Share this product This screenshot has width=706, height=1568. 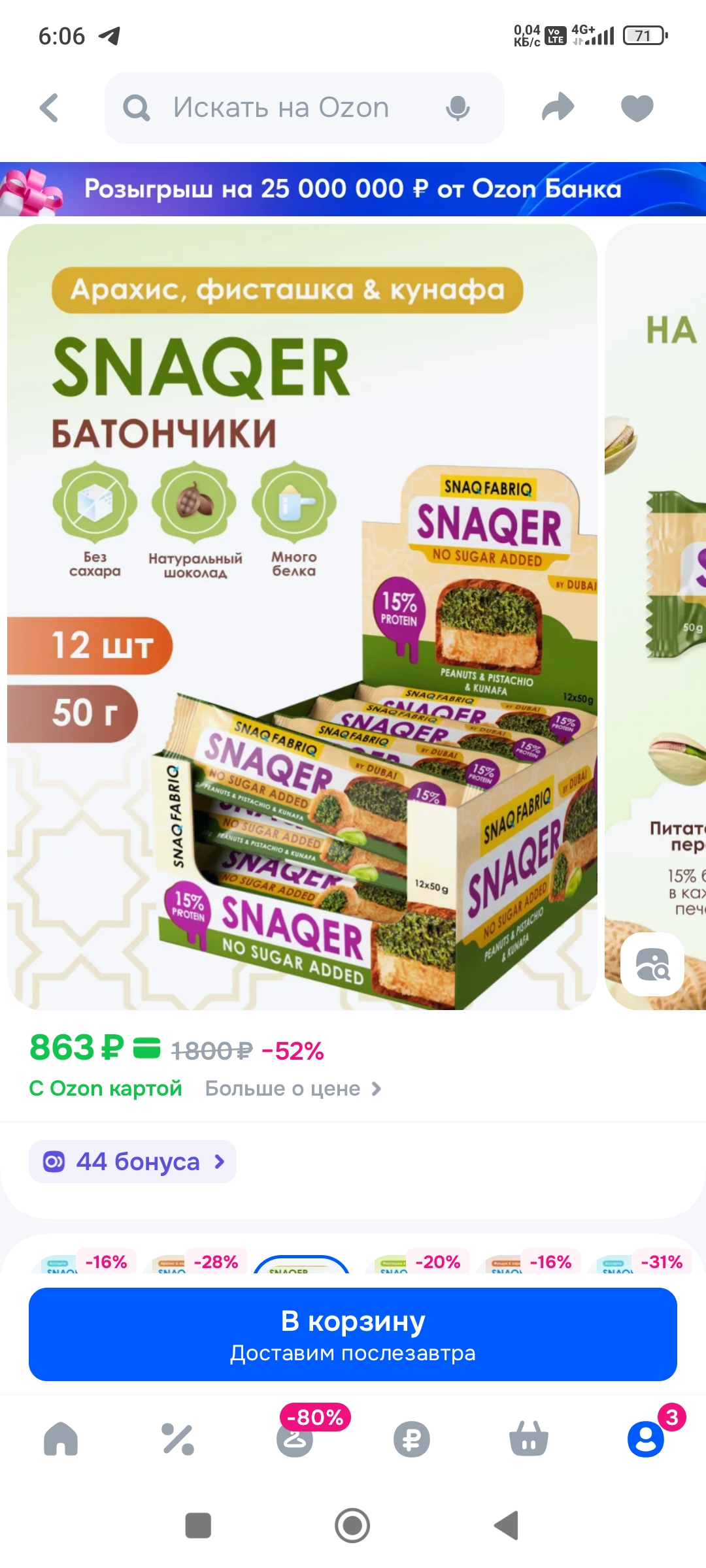click(558, 108)
